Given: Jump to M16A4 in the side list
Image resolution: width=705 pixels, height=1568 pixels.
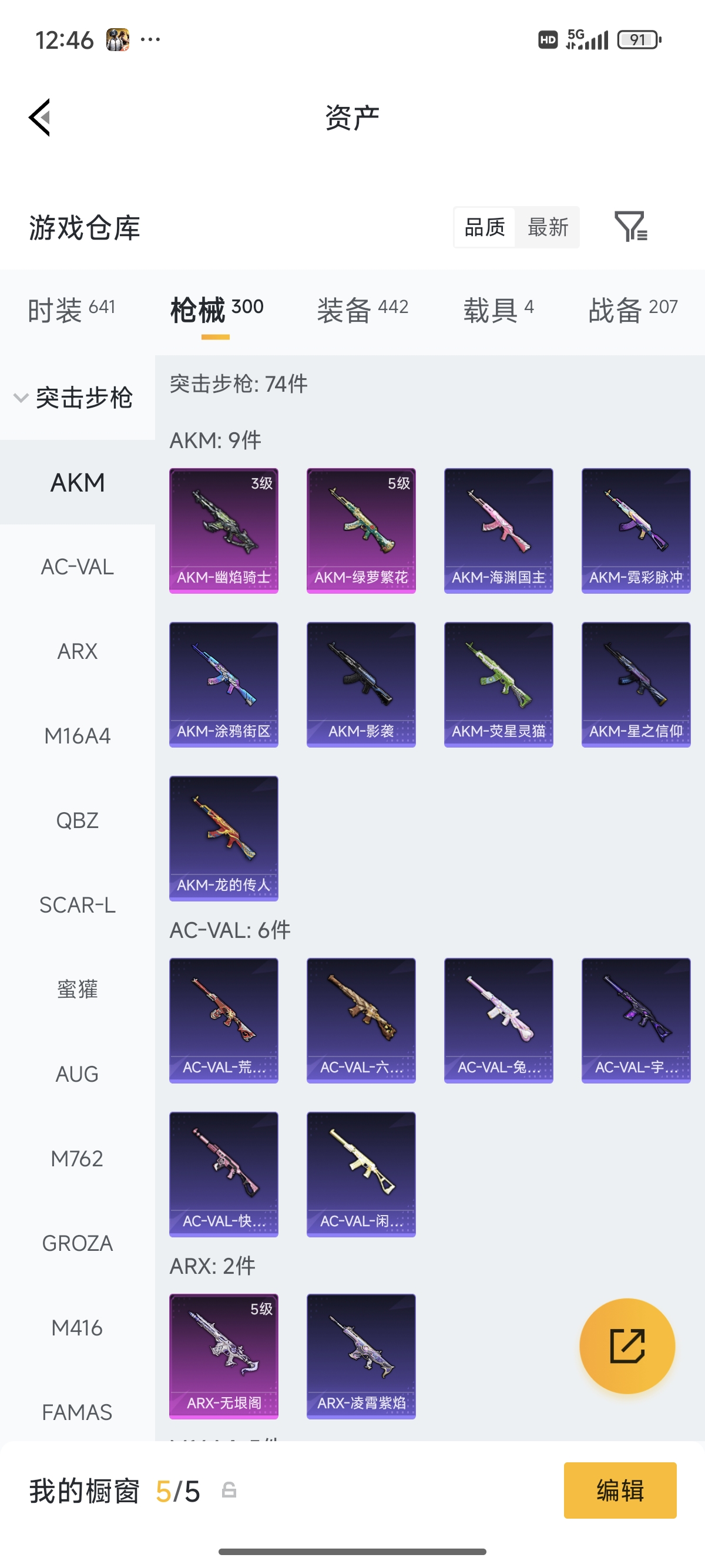Looking at the screenshot, I should coord(78,736).
